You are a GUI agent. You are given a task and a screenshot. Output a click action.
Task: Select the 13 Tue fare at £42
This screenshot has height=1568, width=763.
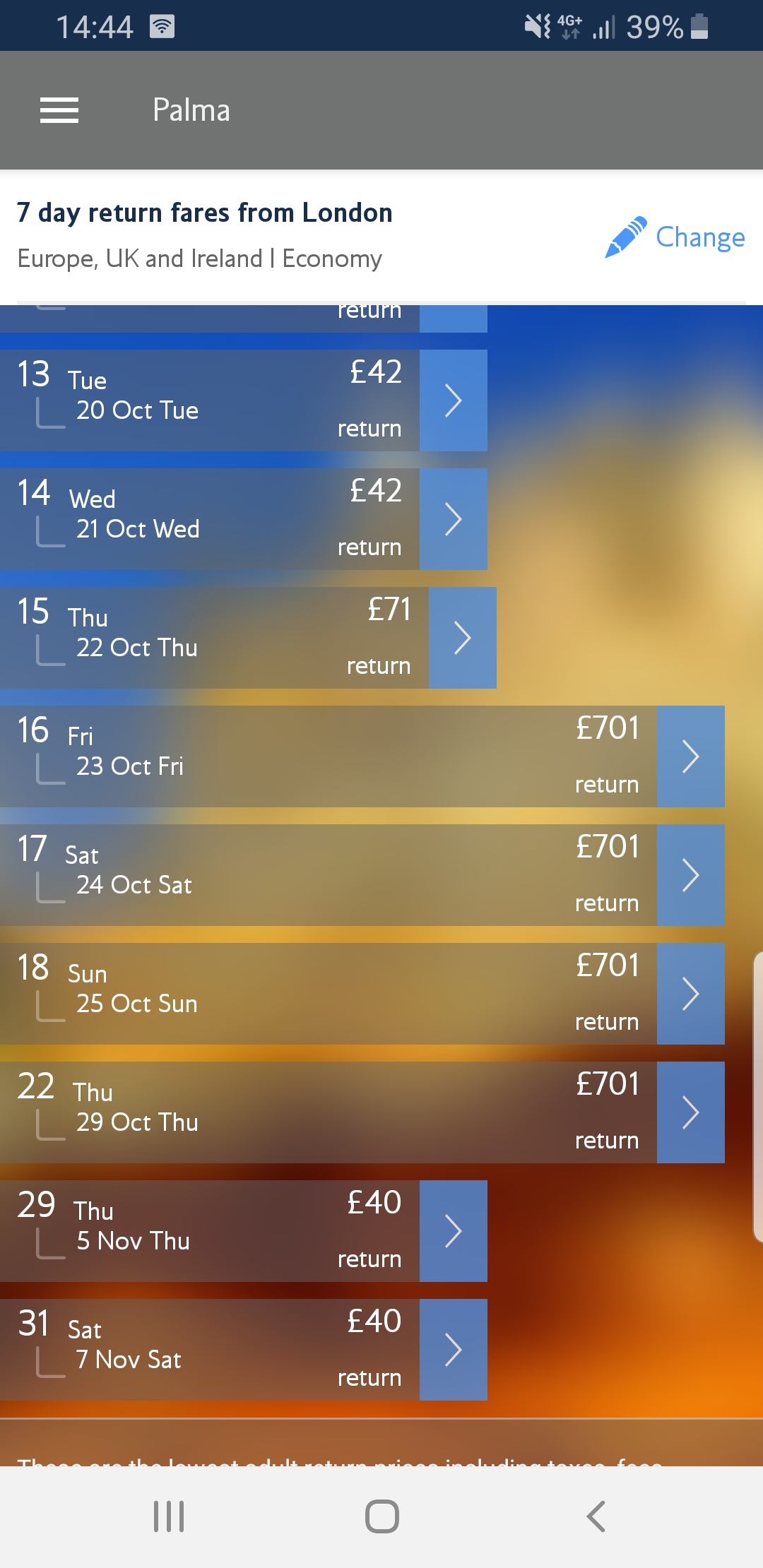tap(243, 400)
